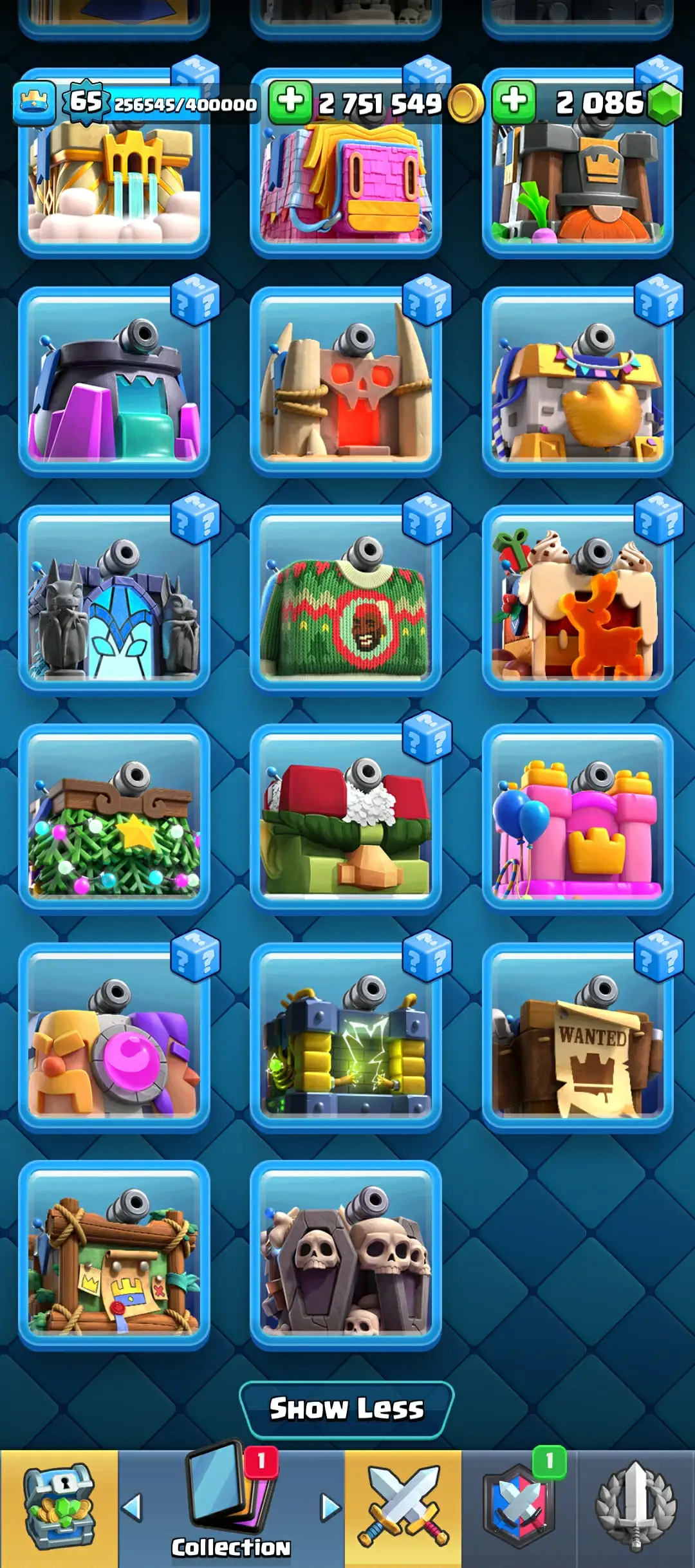The height and width of the screenshot is (1568, 695).
Task: Select the skulls and coffins tower skin
Action: (x=346, y=1255)
